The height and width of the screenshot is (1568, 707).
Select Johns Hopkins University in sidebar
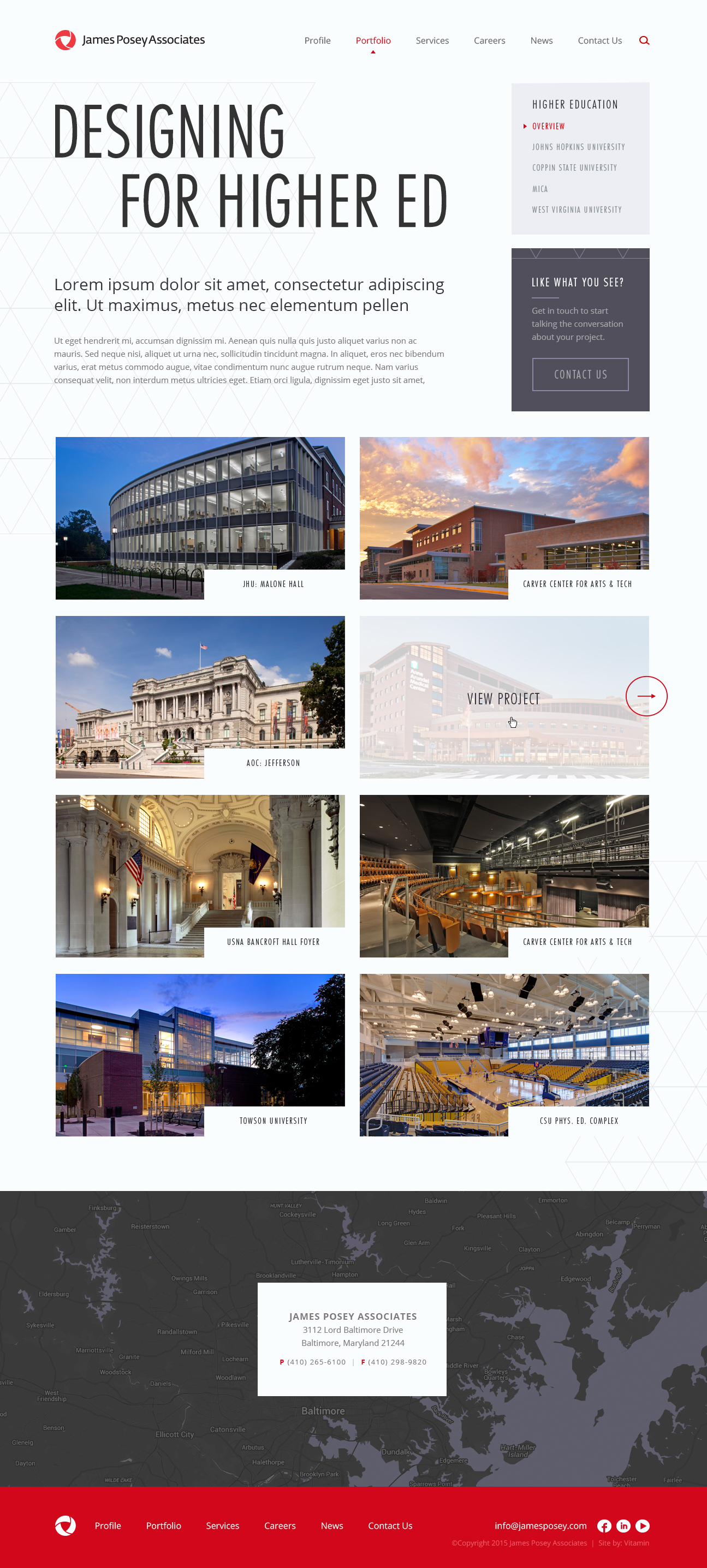click(x=578, y=147)
